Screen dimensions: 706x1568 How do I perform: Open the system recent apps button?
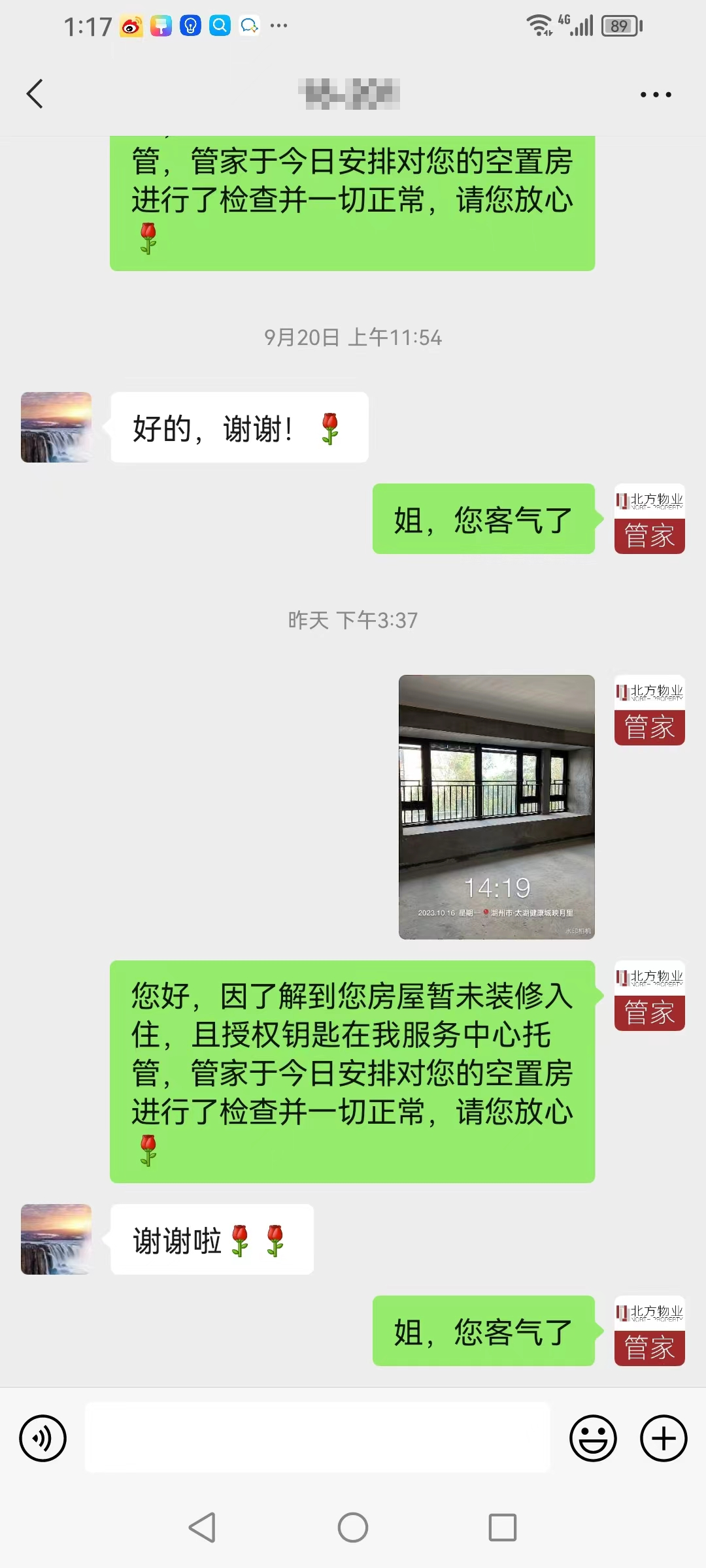coord(502,1527)
